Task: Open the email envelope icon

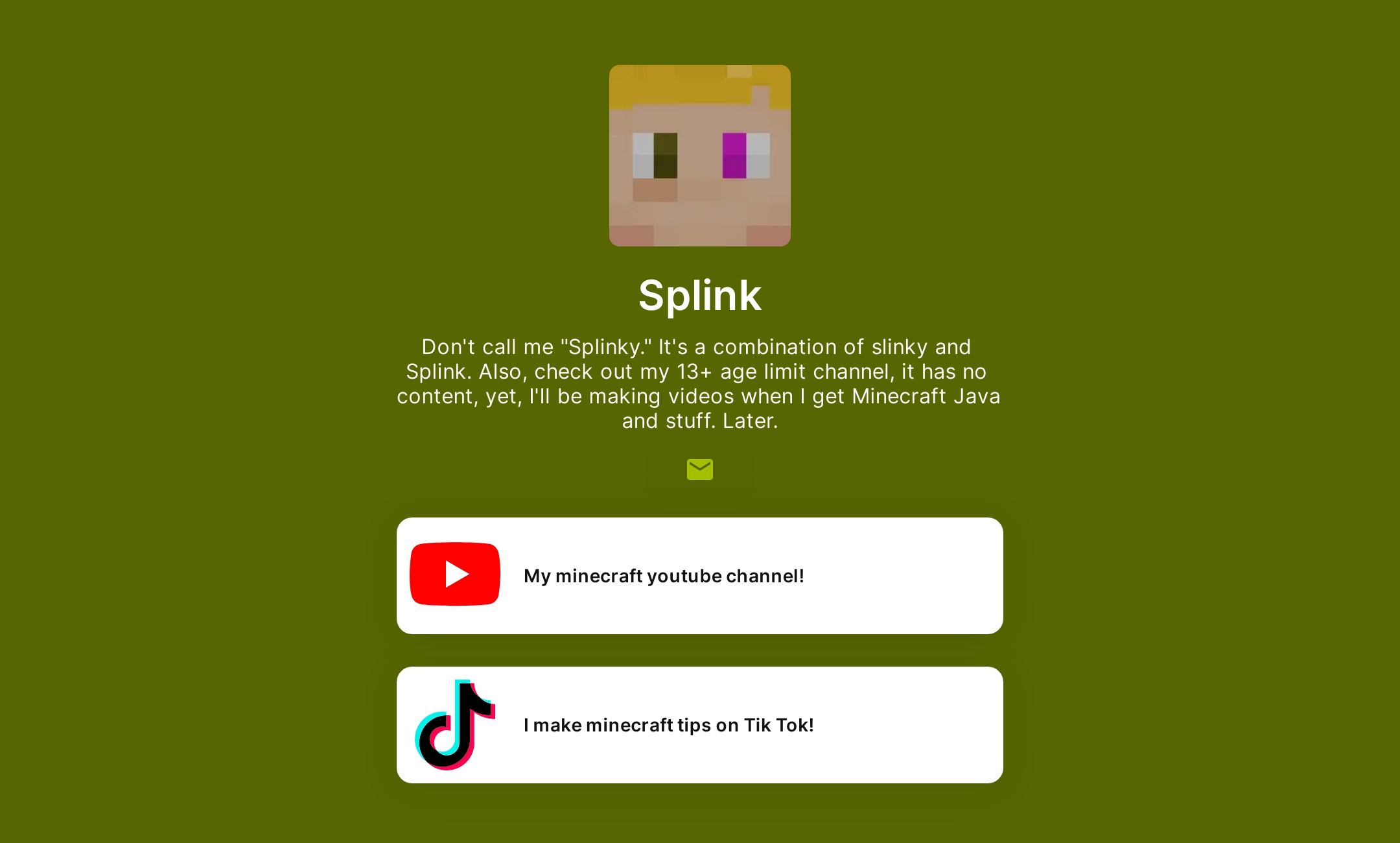Action: (699, 469)
